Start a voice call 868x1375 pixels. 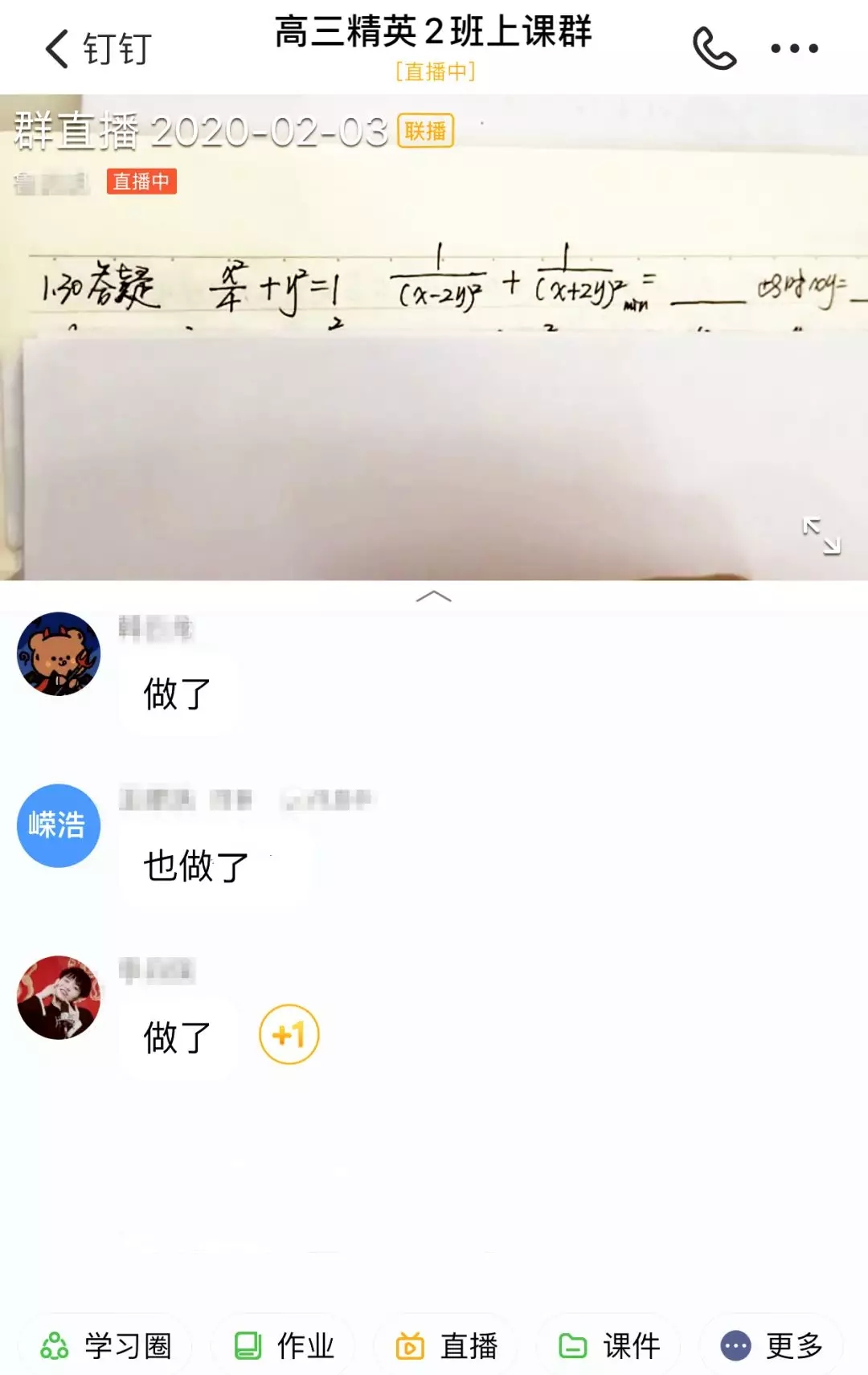pos(714,48)
